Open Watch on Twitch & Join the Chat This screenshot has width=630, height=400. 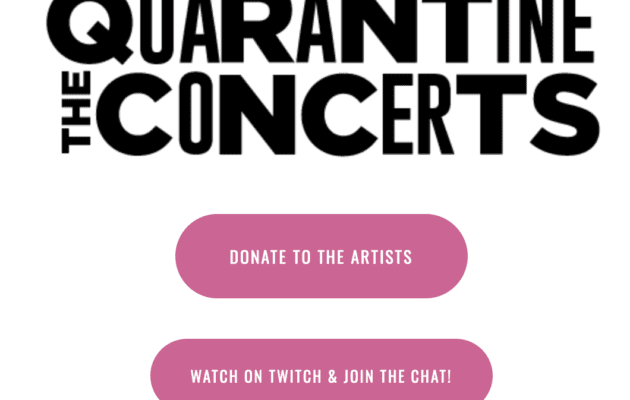(321, 376)
